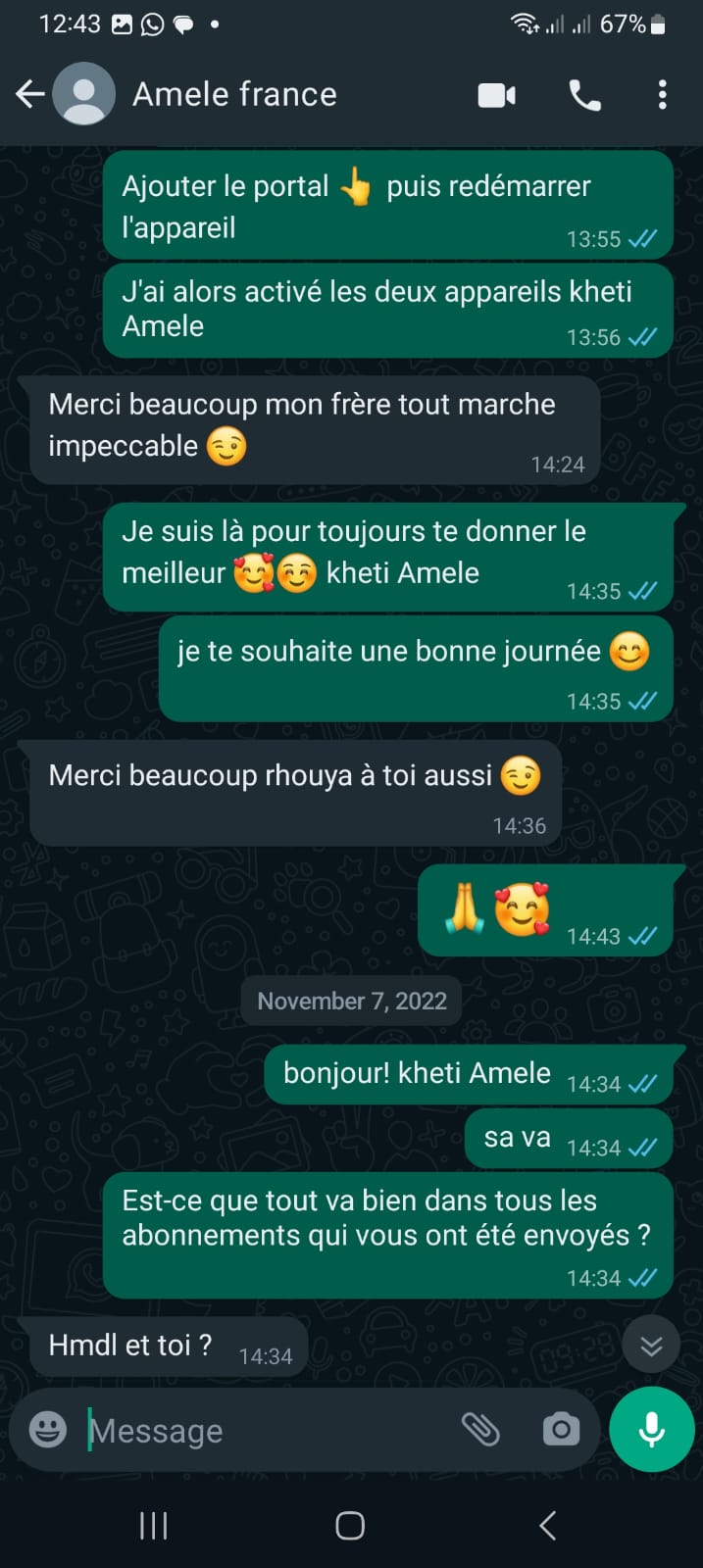Tap the system home button
This screenshot has height=1568, width=703.
tap(350, 1526)
